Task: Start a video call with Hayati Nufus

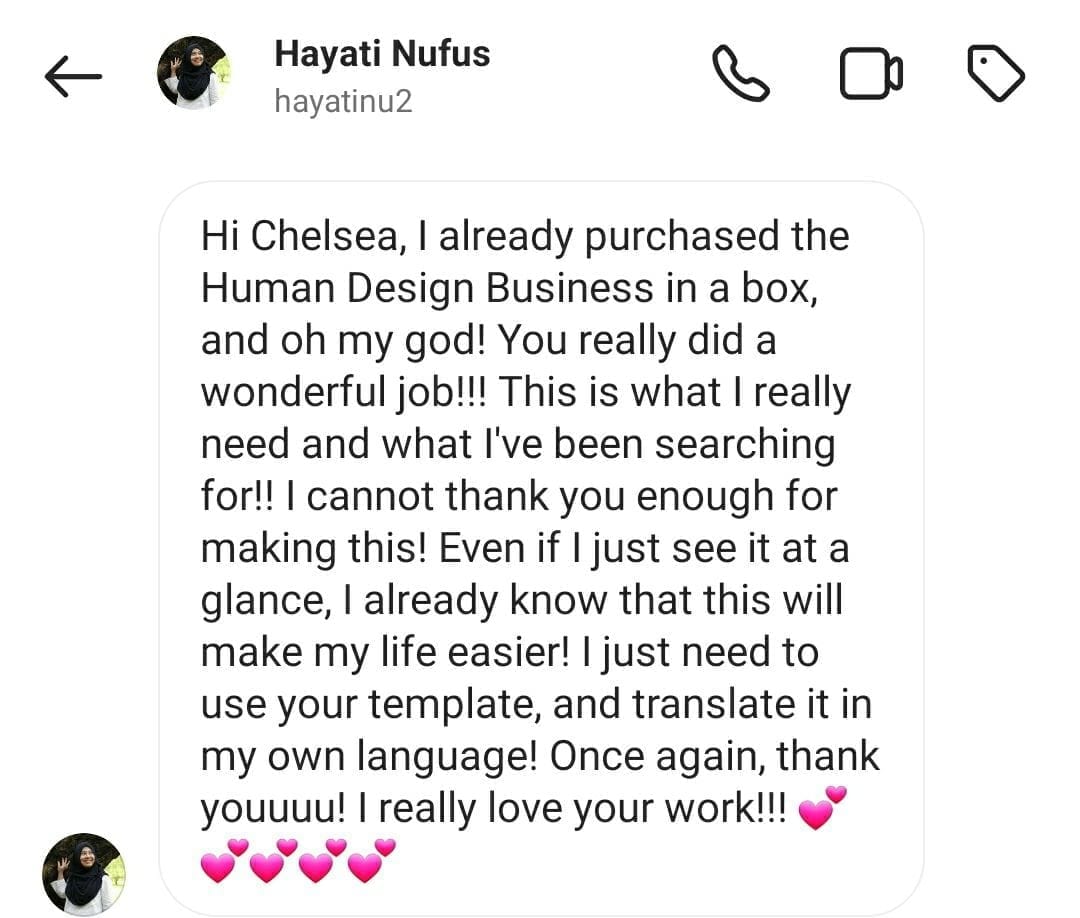Action: point(871,75)
